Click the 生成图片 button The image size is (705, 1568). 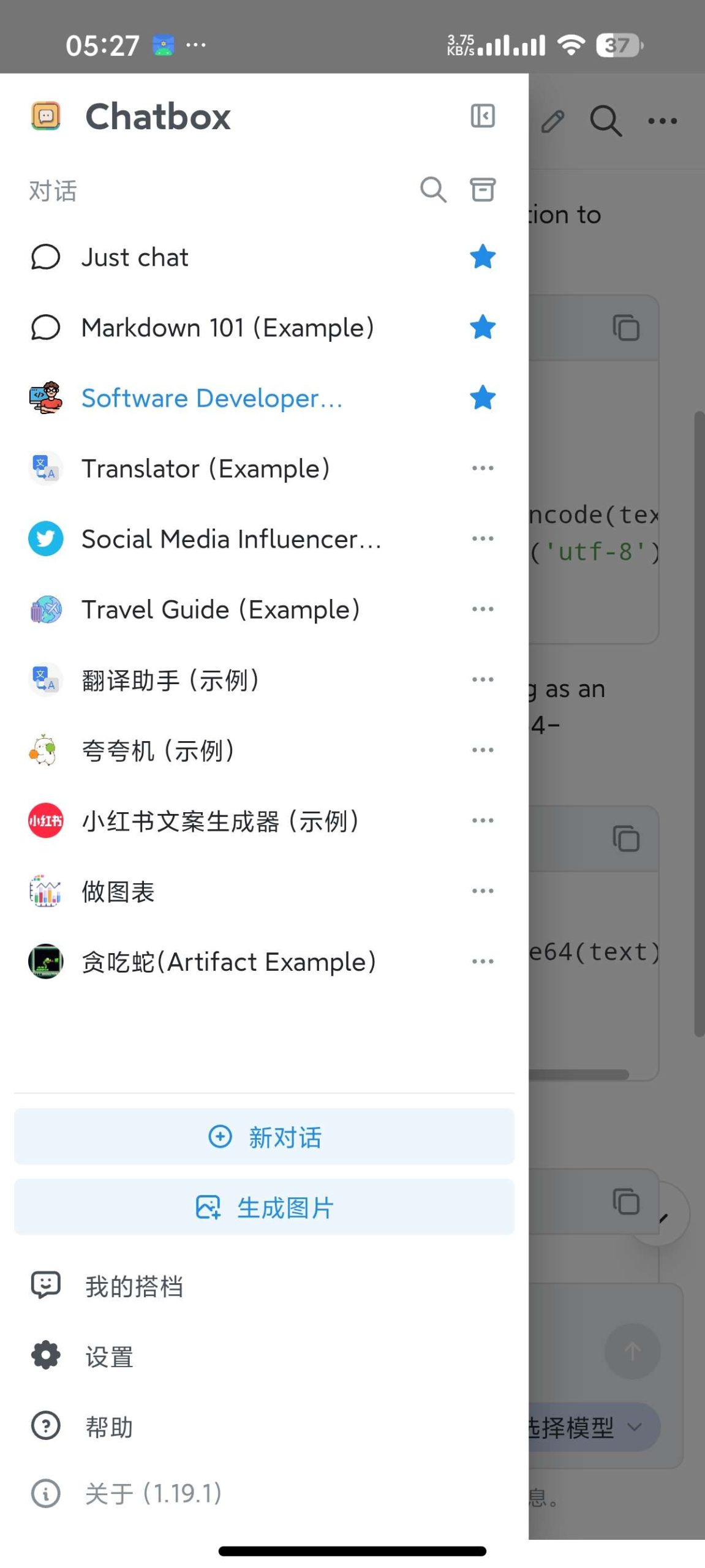[x=263, y=1207]
